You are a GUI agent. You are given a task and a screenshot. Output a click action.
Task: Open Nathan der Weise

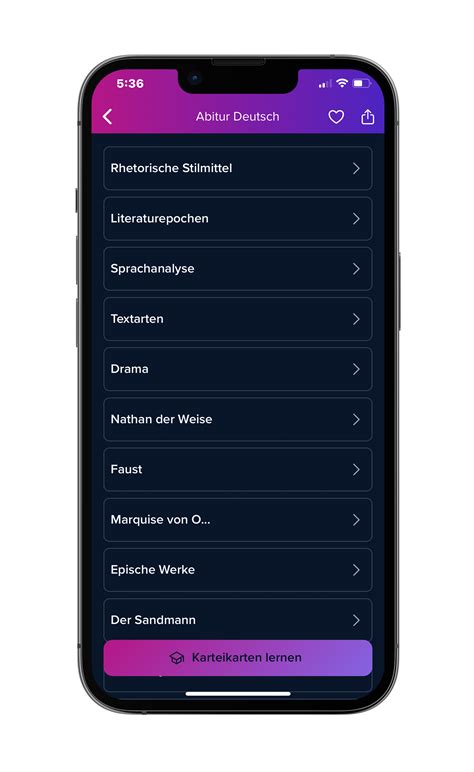click(x=238, y=419)
